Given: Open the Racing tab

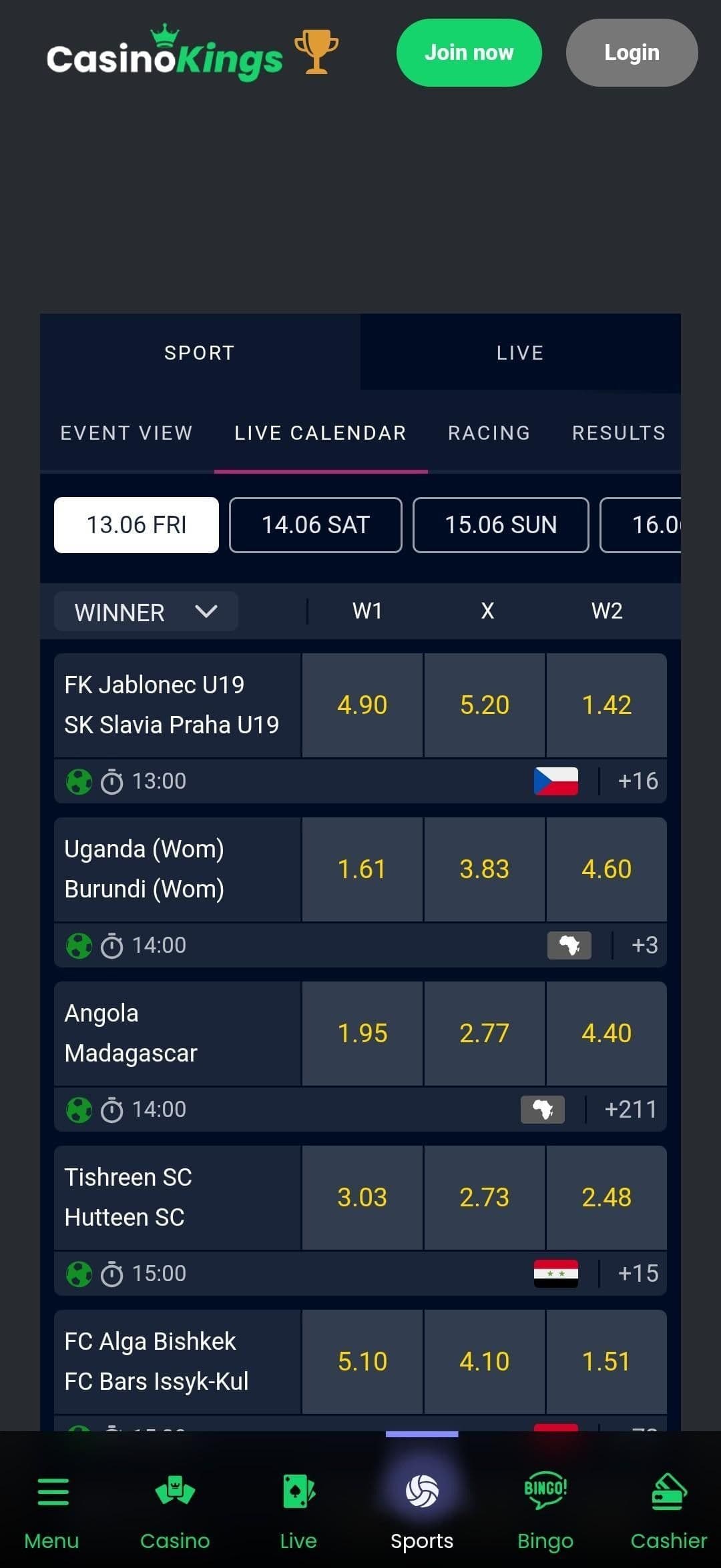Looking at the screenshot, I should click(489, 433).
